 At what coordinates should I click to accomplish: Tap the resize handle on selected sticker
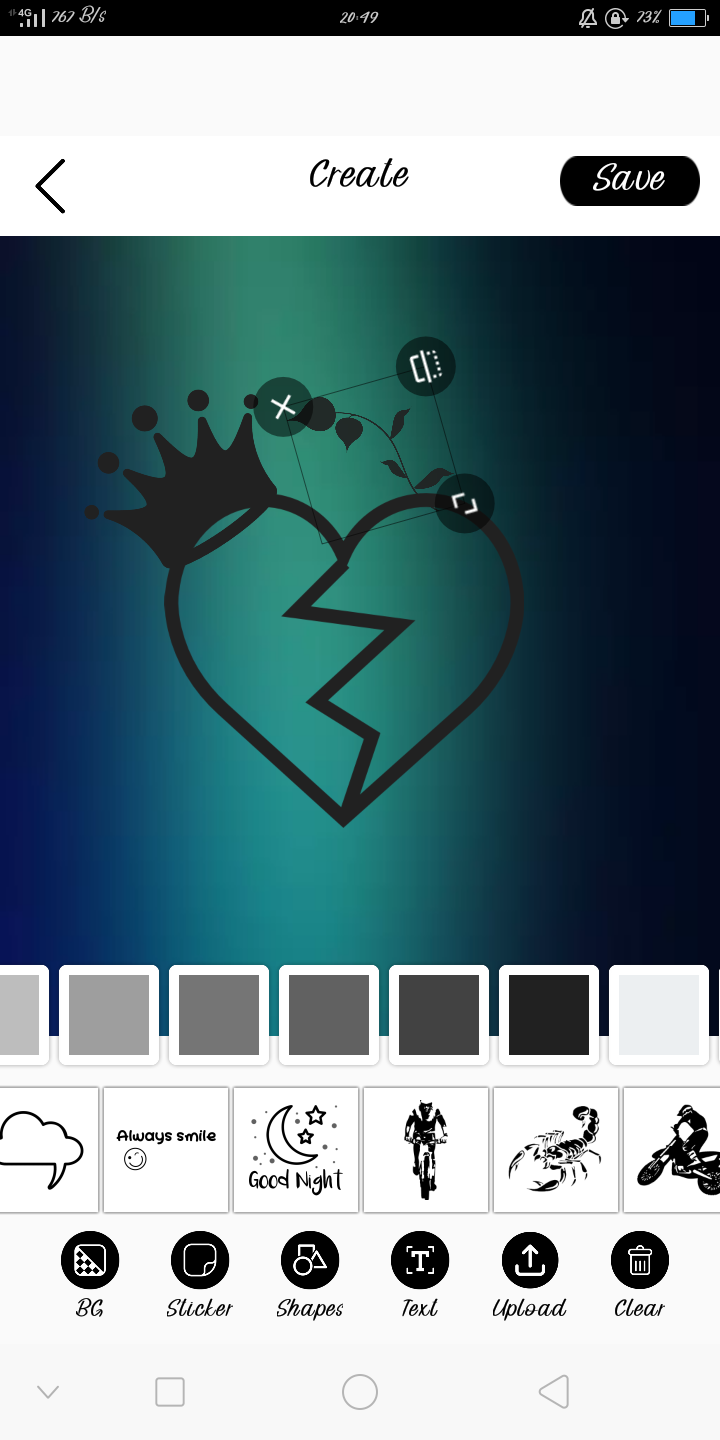464,503
